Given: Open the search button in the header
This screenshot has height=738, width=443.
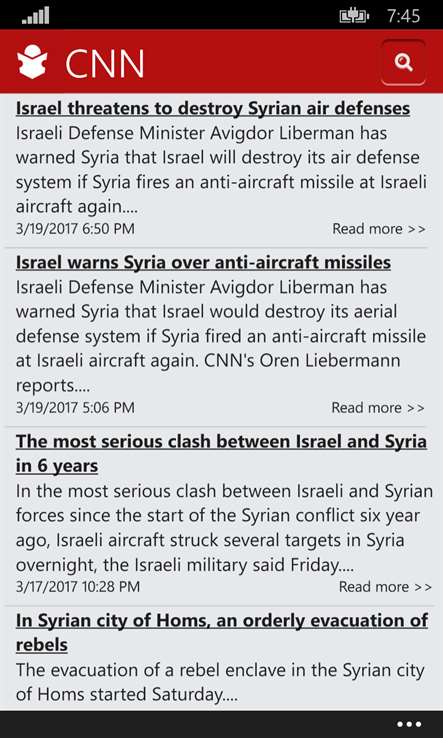Looking at the screenshot, I should (x=403, y=63).
